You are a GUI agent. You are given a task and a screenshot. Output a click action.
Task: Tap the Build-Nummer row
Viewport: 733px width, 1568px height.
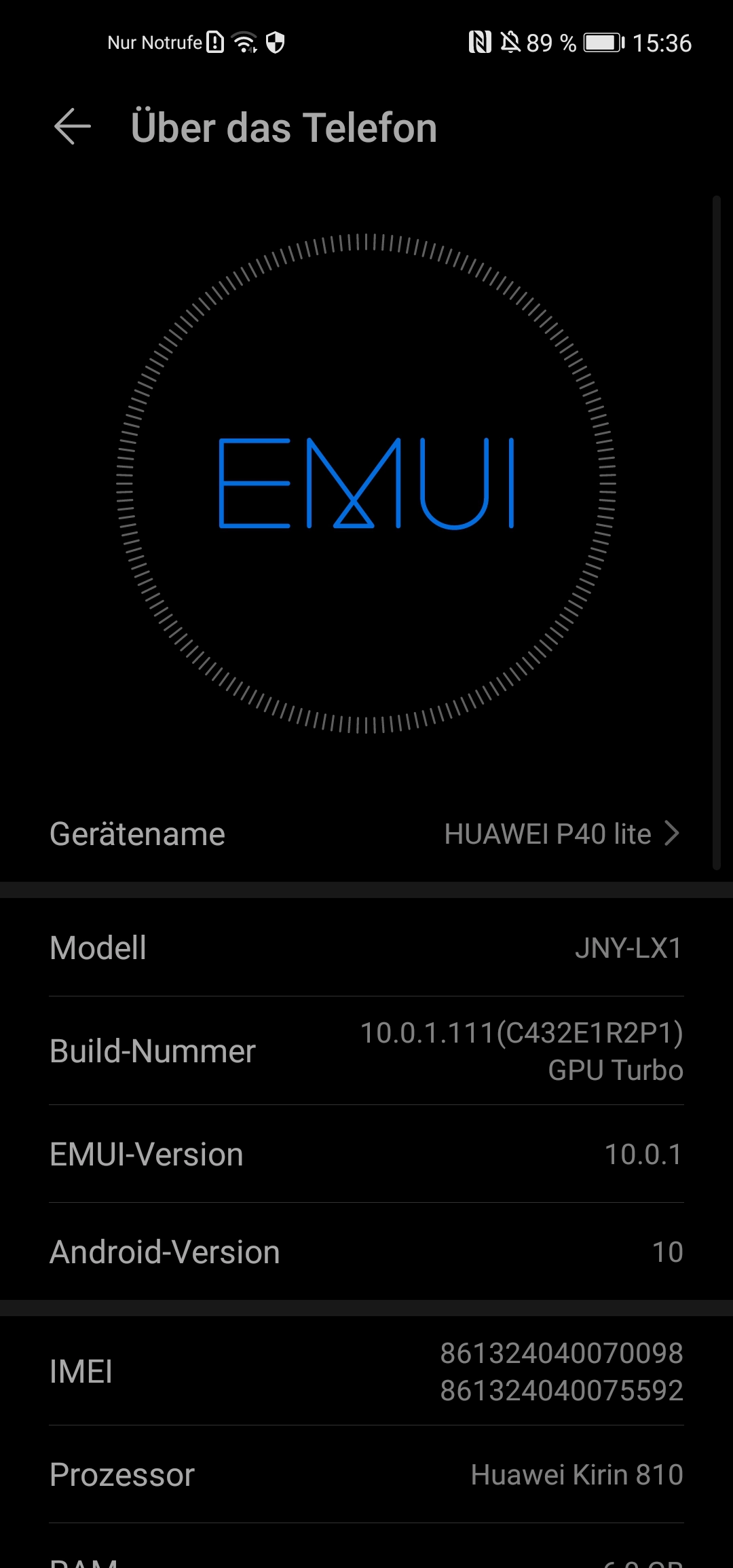pyautogui.click(x=366, y=1051)
